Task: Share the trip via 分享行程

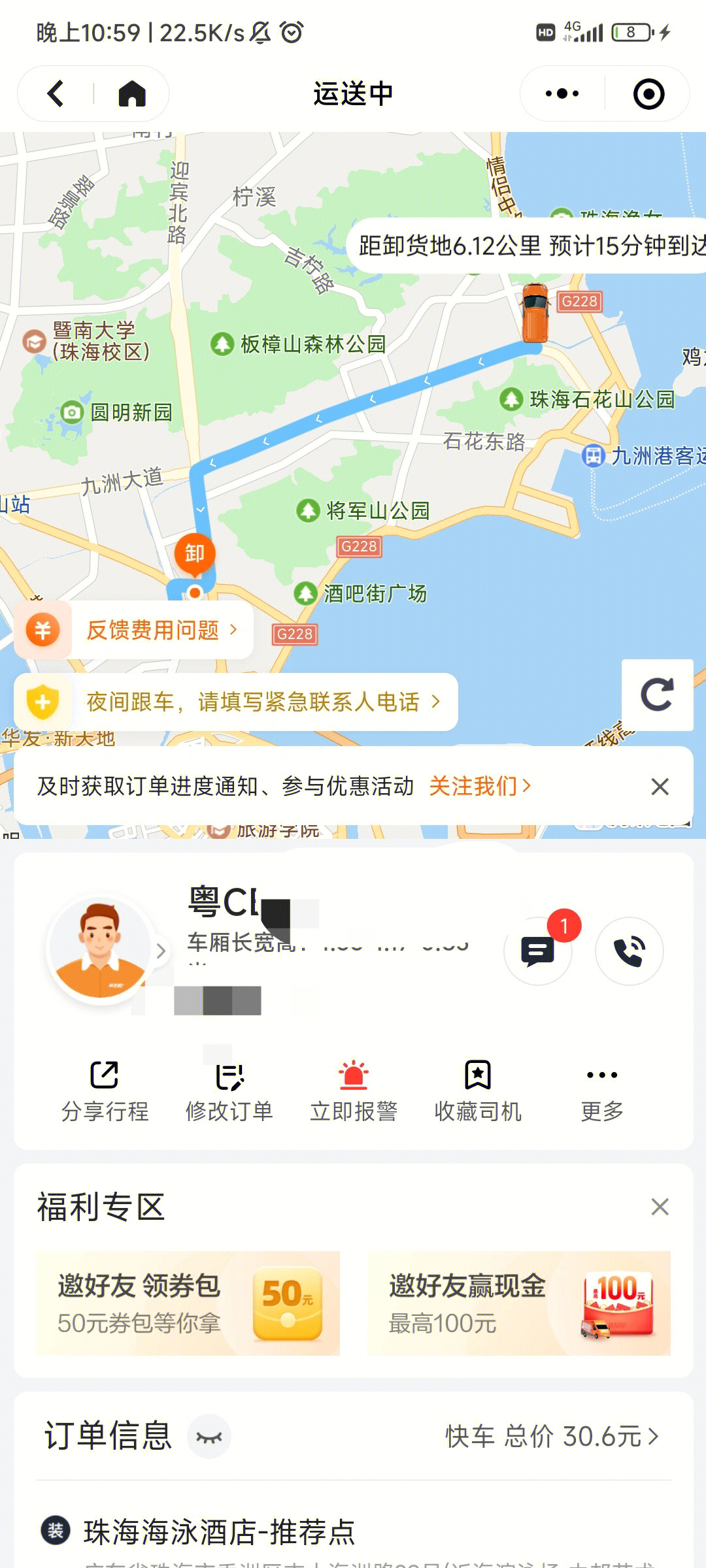Action: coord(105,1091)
